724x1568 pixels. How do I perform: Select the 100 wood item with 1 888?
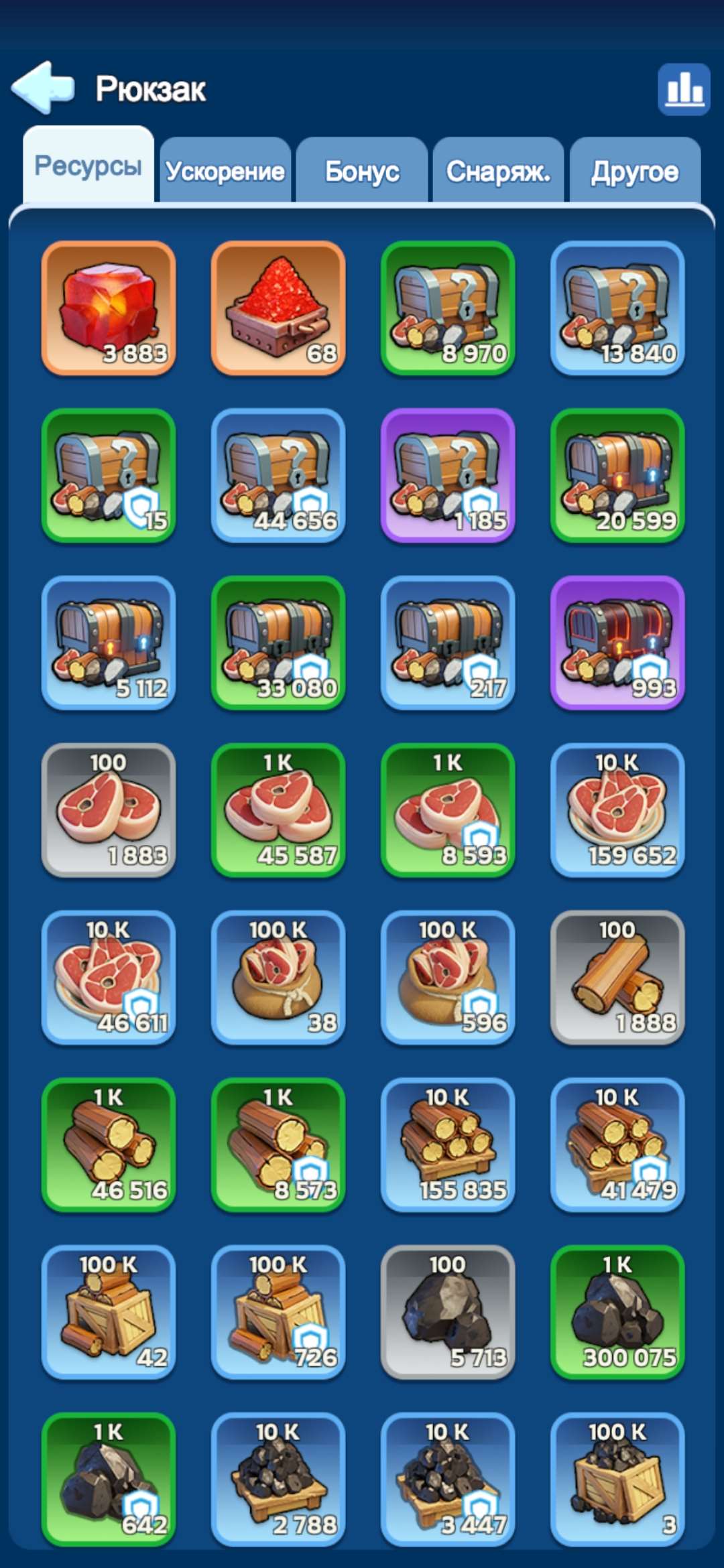tap(617, 978)
